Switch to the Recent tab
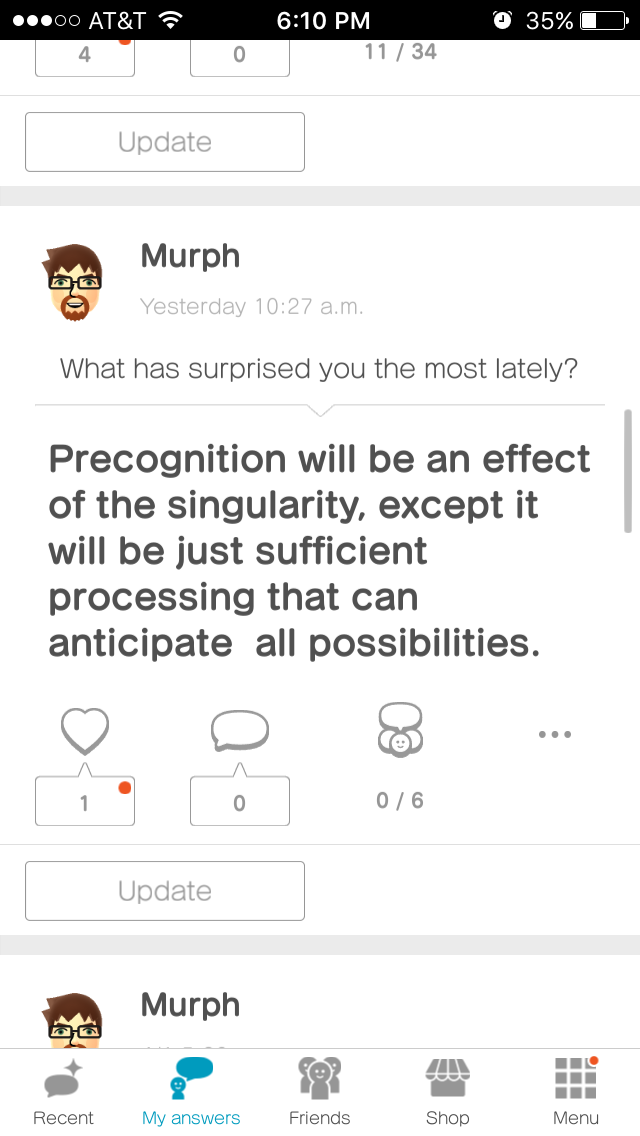 (x=64, y=1092)
